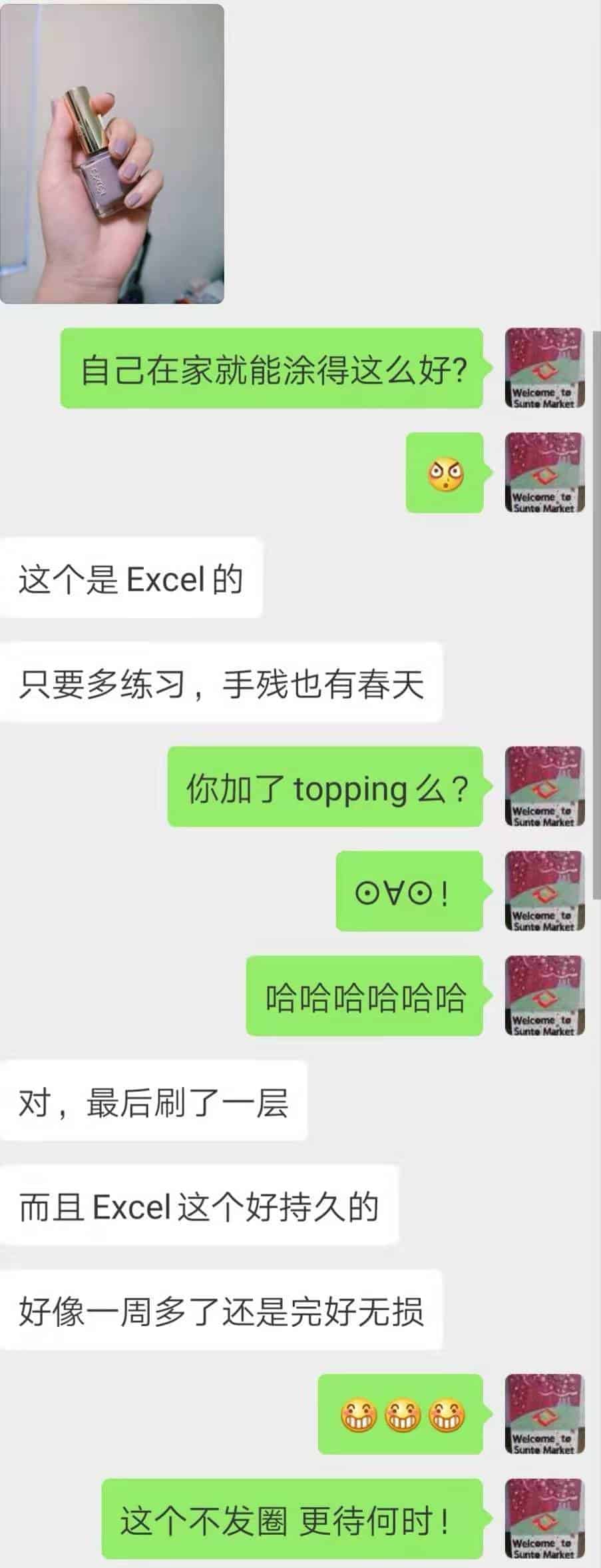Image resolution: width=601 pixels, height=1568 pixels.
Task: Tap the avatar beside "这个不发圈 更待何时!"
Action: coord(544,1519)
